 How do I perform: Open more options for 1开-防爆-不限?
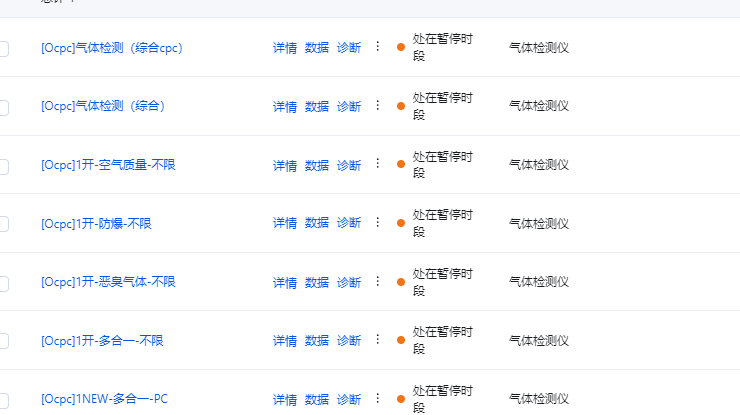tap(377, 221)
